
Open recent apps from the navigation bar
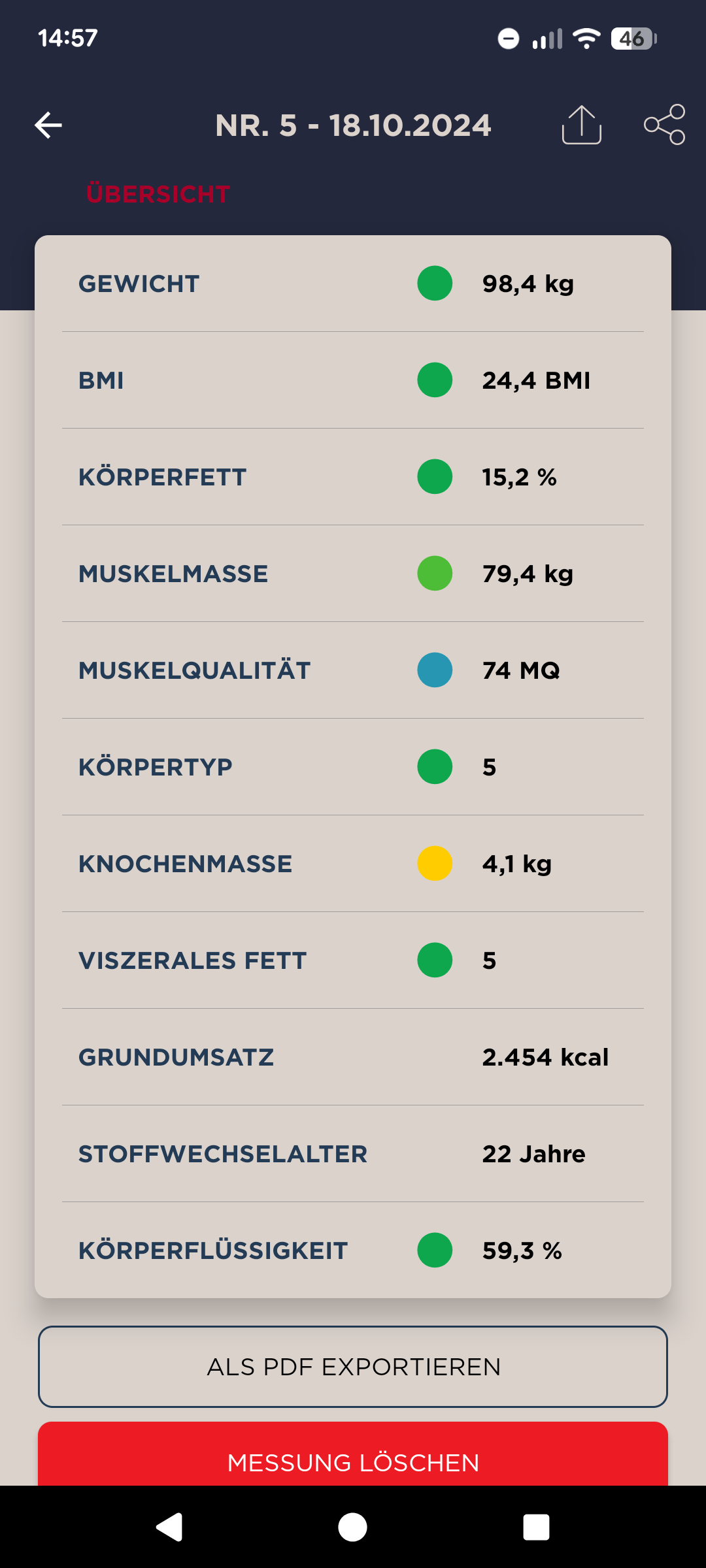[536, 1527]
